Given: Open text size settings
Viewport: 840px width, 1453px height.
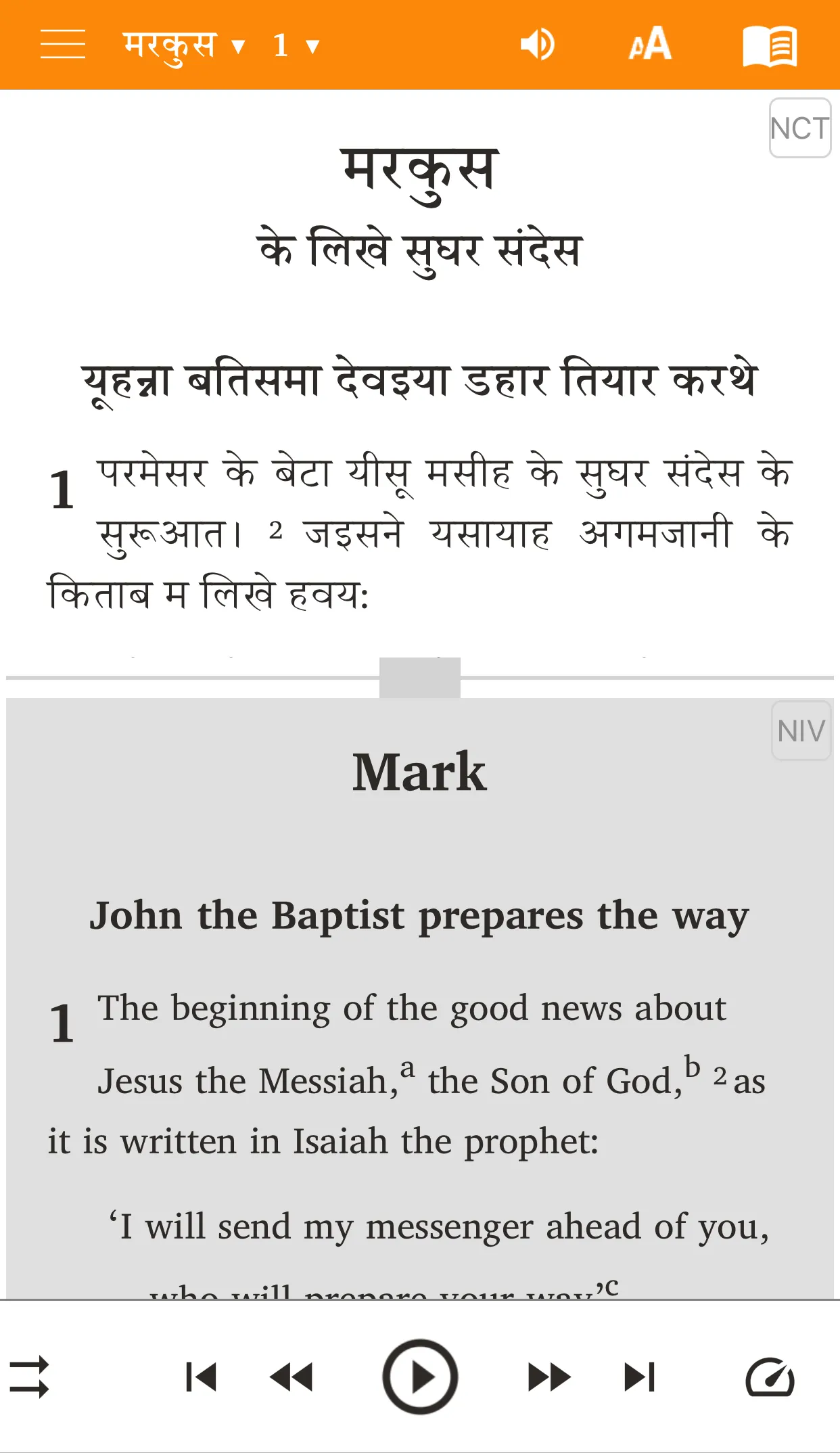Looking at the screenshot, I should 650,45.
